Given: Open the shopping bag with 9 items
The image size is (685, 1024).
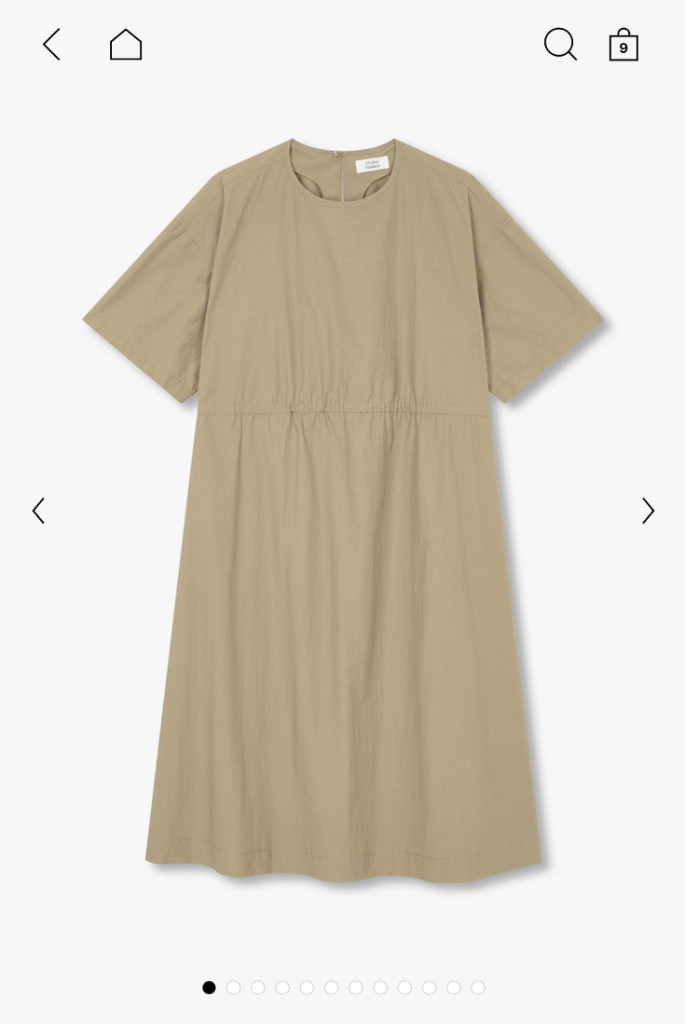Looking at the screenshot, I should (x=624, y=44).
